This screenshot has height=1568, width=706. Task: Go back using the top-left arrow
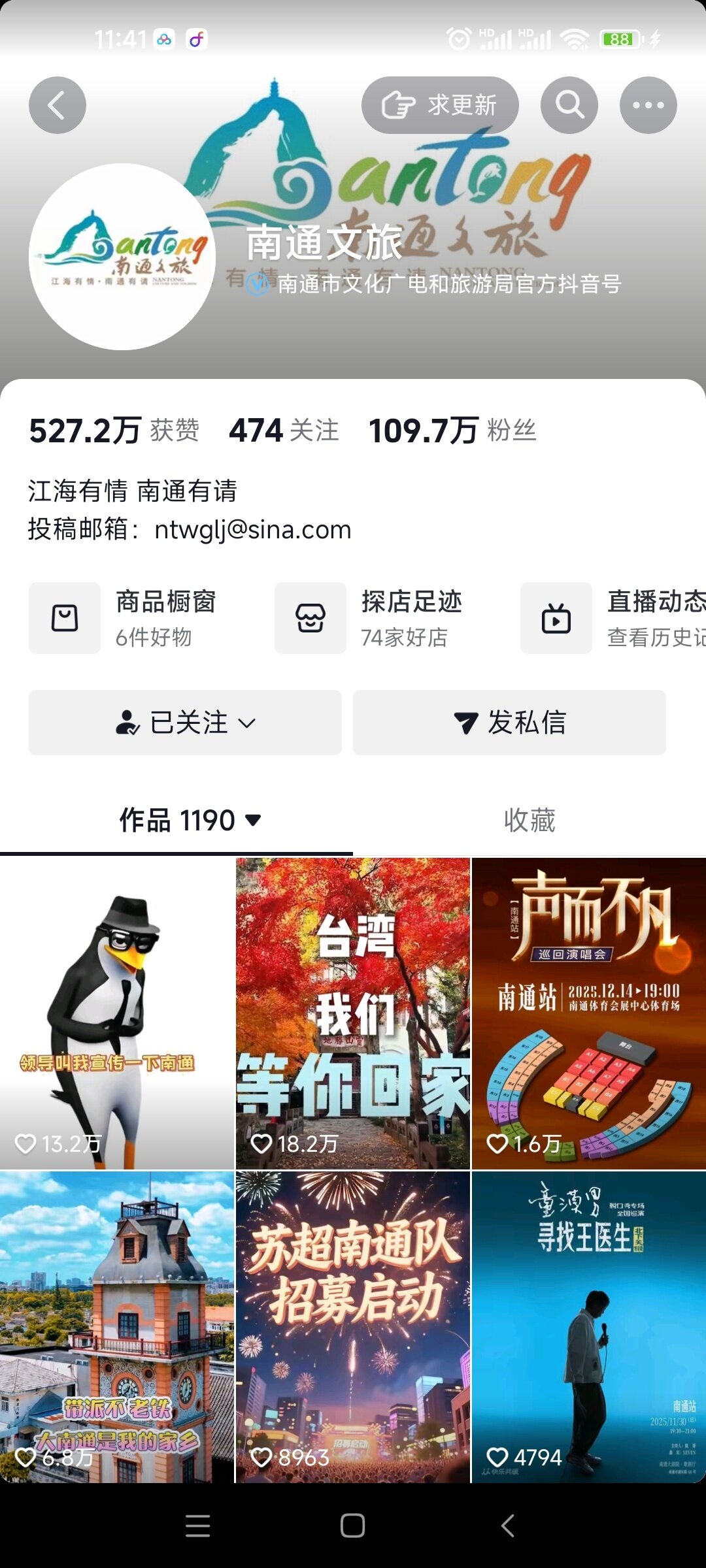coord(58,105)
